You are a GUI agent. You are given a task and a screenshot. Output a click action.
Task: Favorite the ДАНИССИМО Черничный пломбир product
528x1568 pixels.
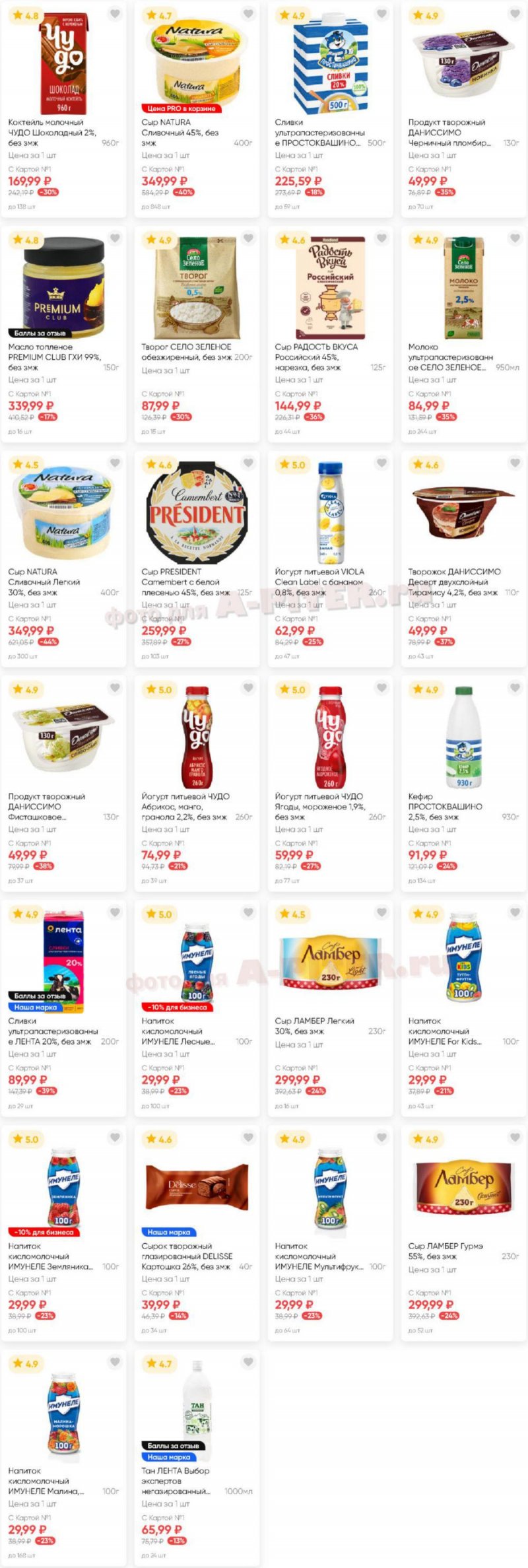515,14
